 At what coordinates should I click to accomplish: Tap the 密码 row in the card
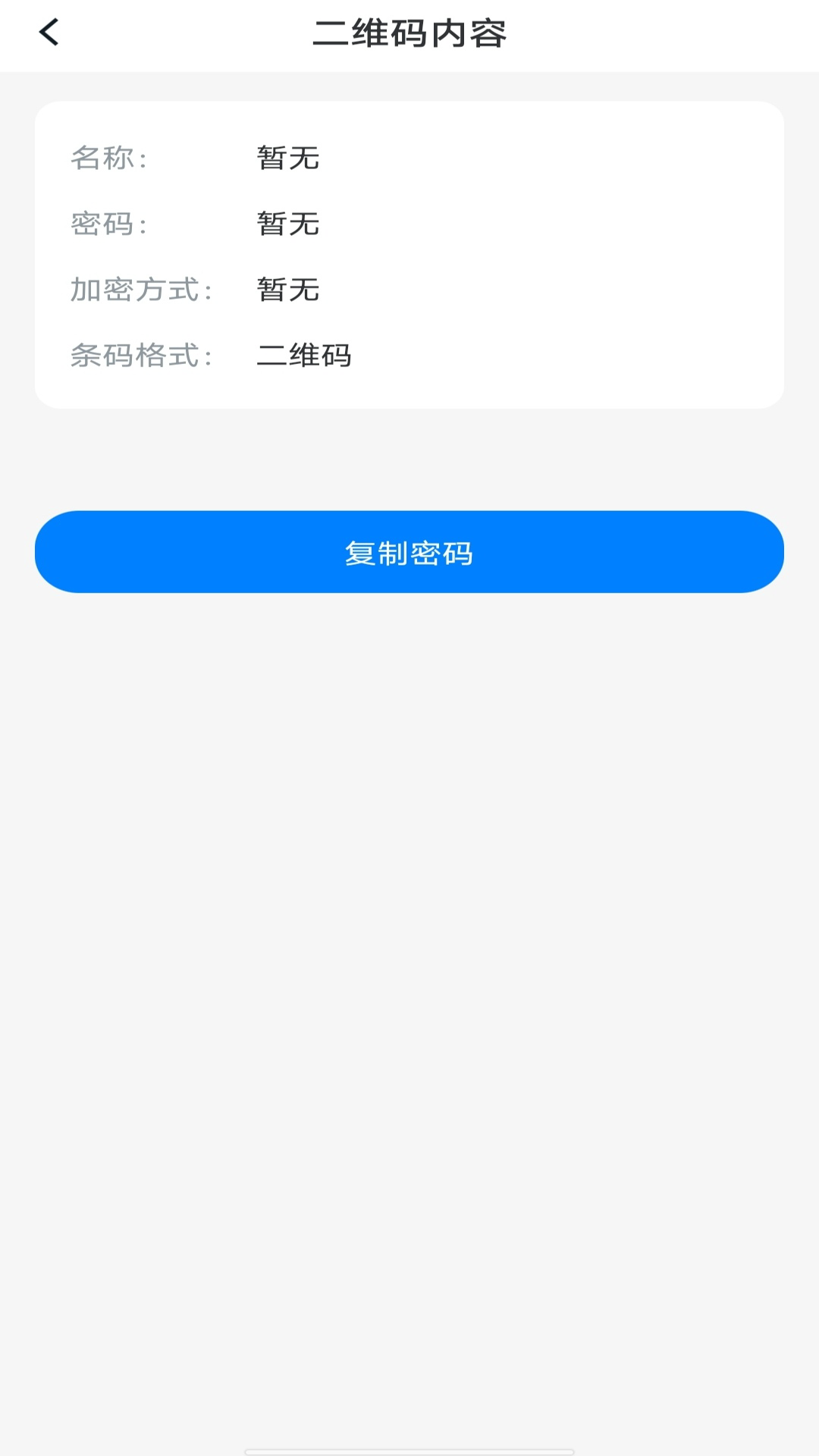pyautogui.click(x=409, y=222)
